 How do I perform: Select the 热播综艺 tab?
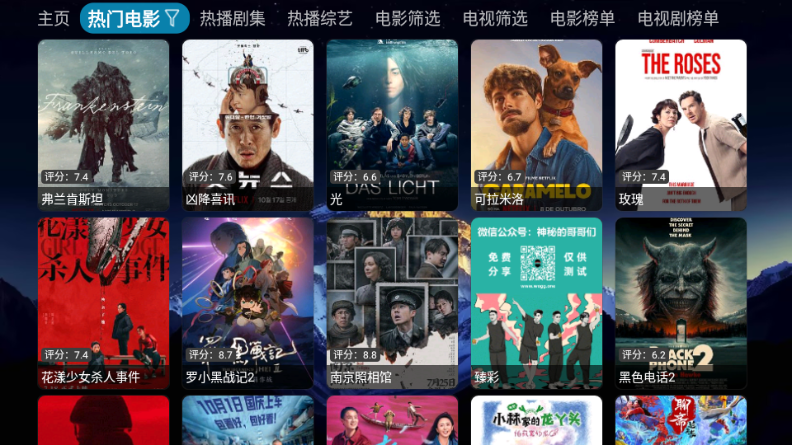320,18
